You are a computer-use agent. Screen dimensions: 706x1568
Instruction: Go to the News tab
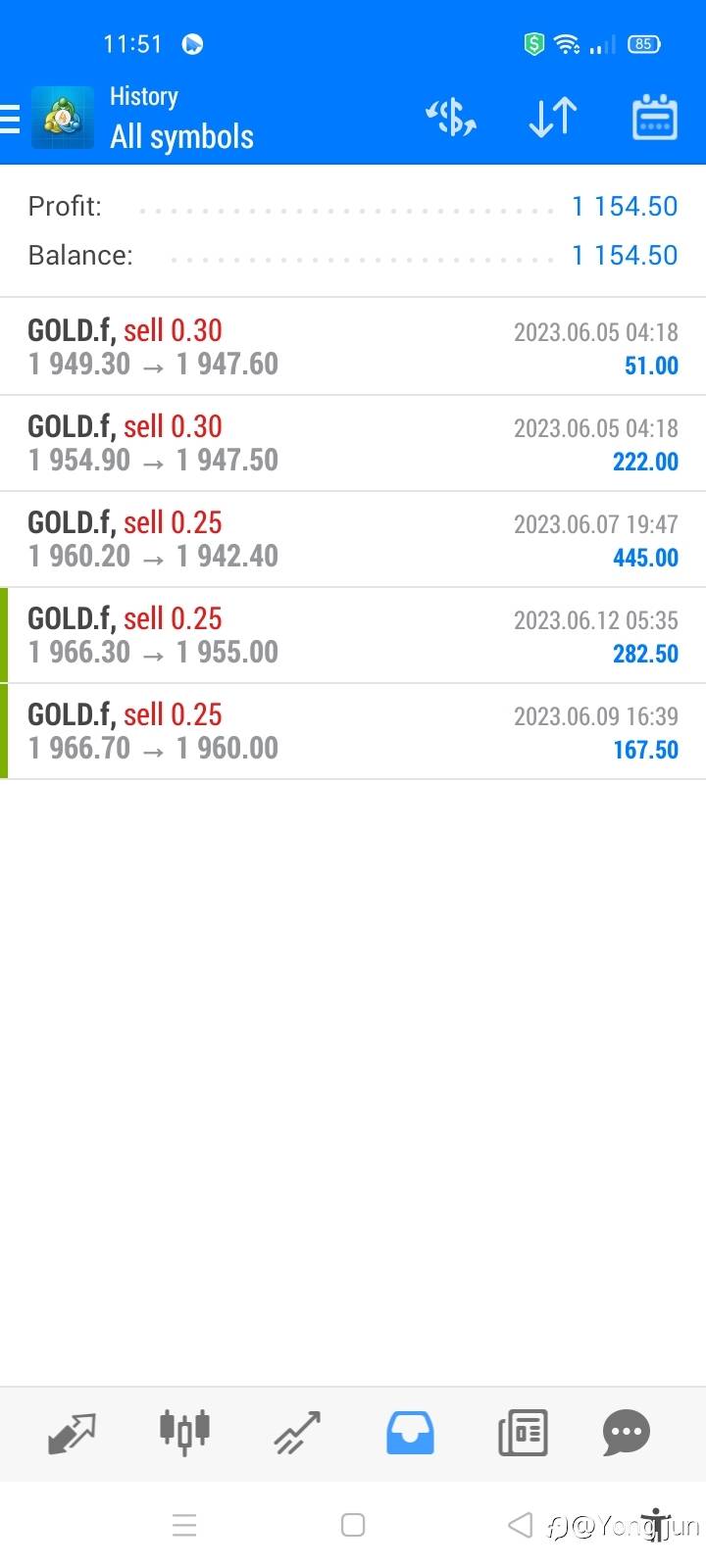[x=523, y=1433]
